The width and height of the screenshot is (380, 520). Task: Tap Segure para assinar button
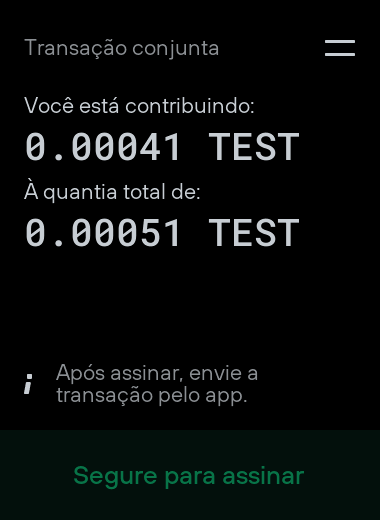(x=190, y=475)
